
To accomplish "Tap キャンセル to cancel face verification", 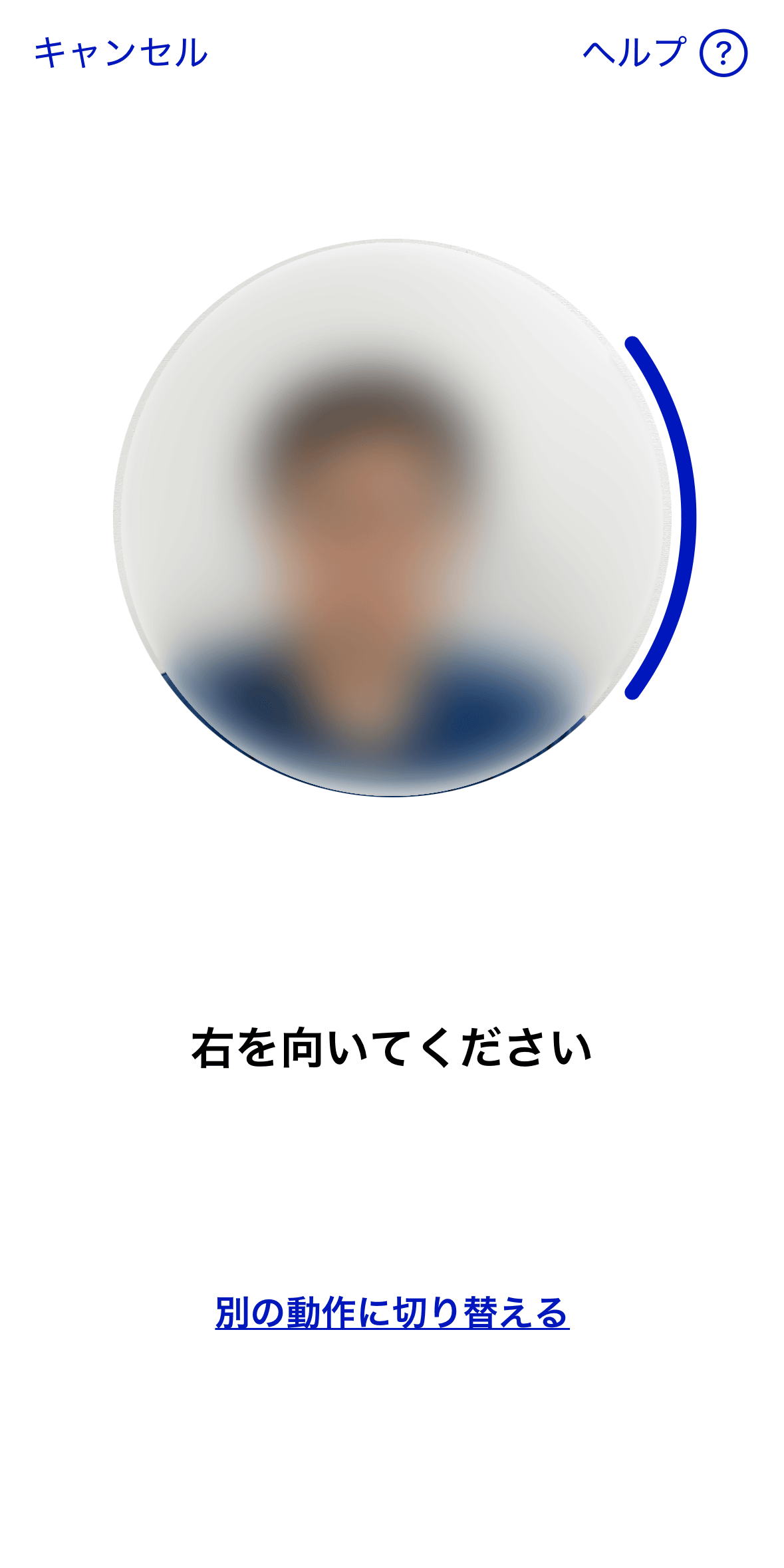I will [121, 53].
